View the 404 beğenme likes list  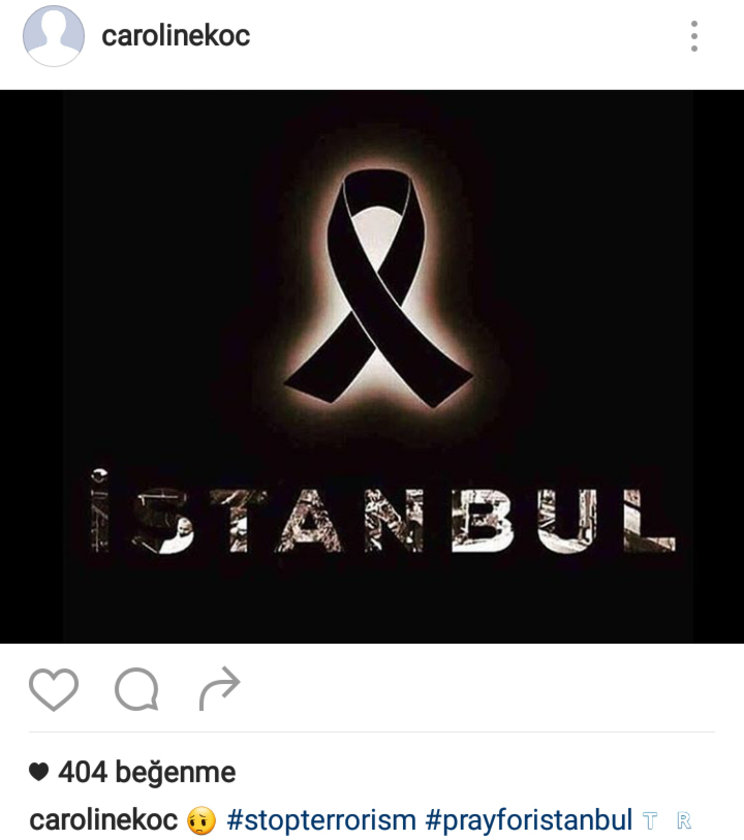[146, 772]
